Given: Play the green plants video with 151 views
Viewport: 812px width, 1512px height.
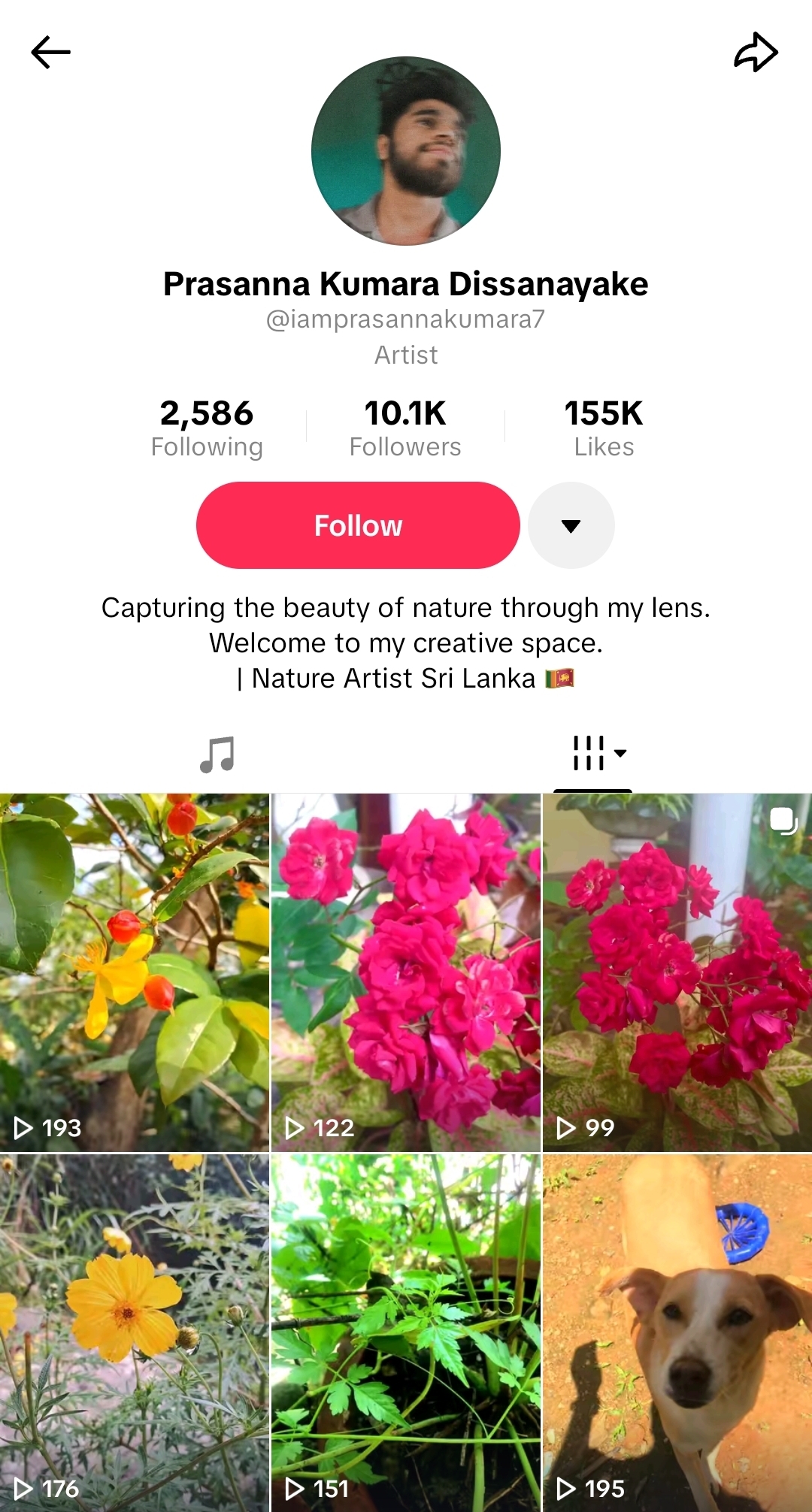Looking at the screenshot, I should coord(406,1333).
